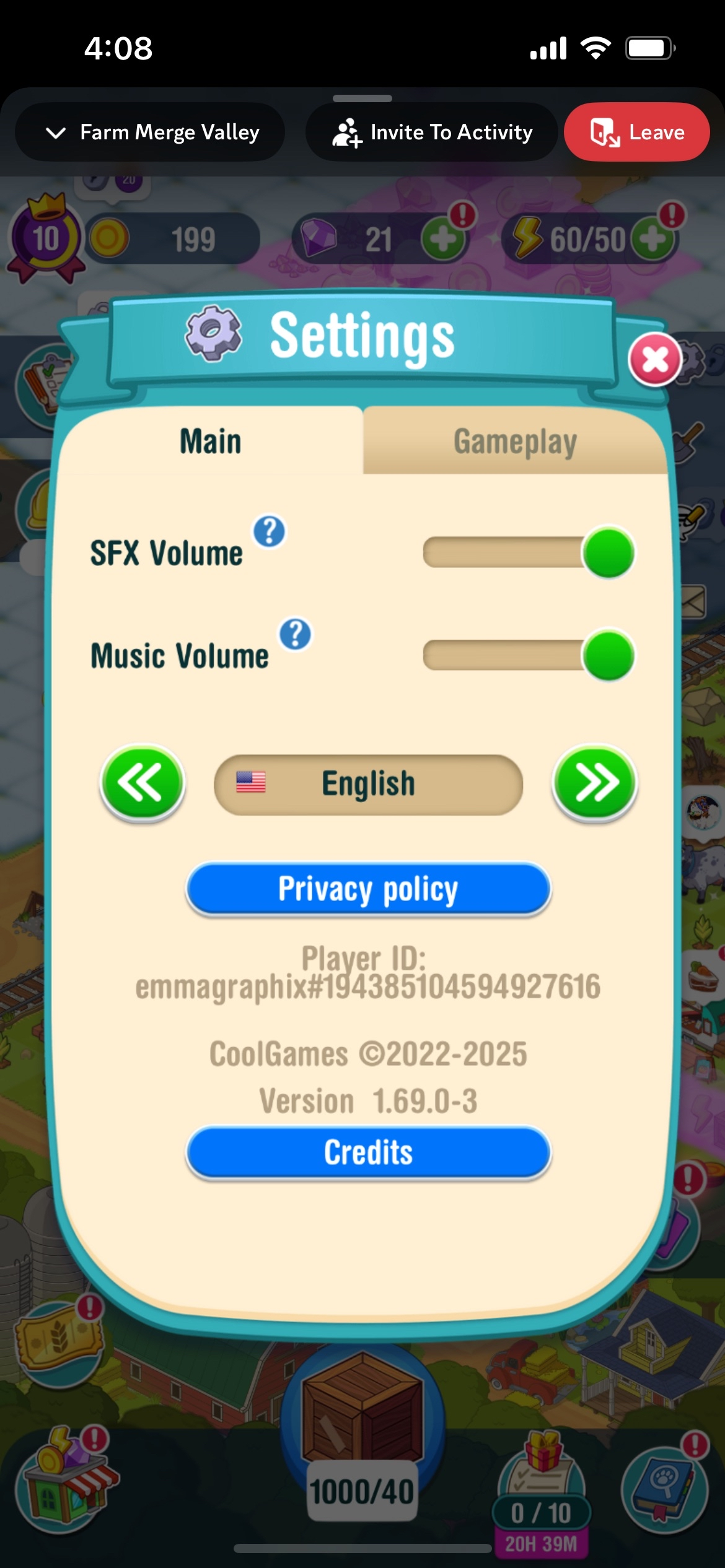Leave the activity
Screen dimensions: 725x1568
(636, 132)
